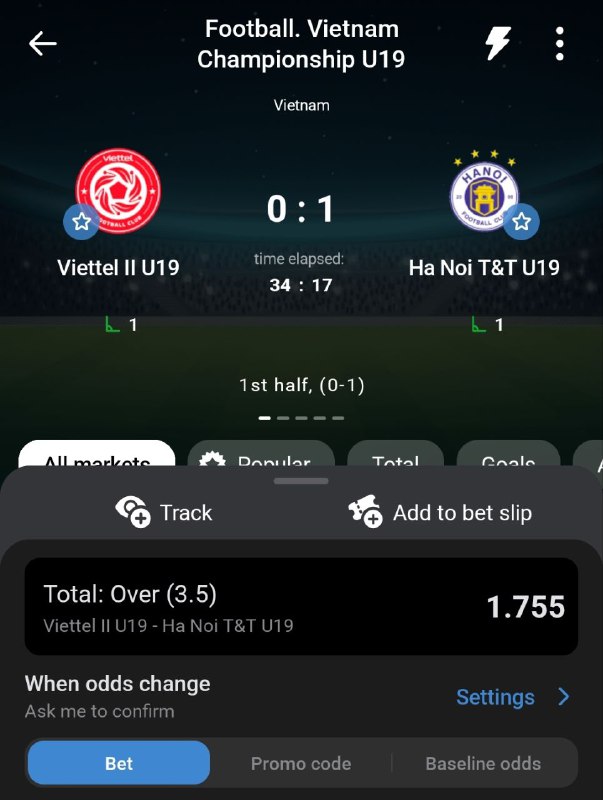Tap the match info page indicator dots
The width and height of the screenshot is (603, 800).
(301, 417)
